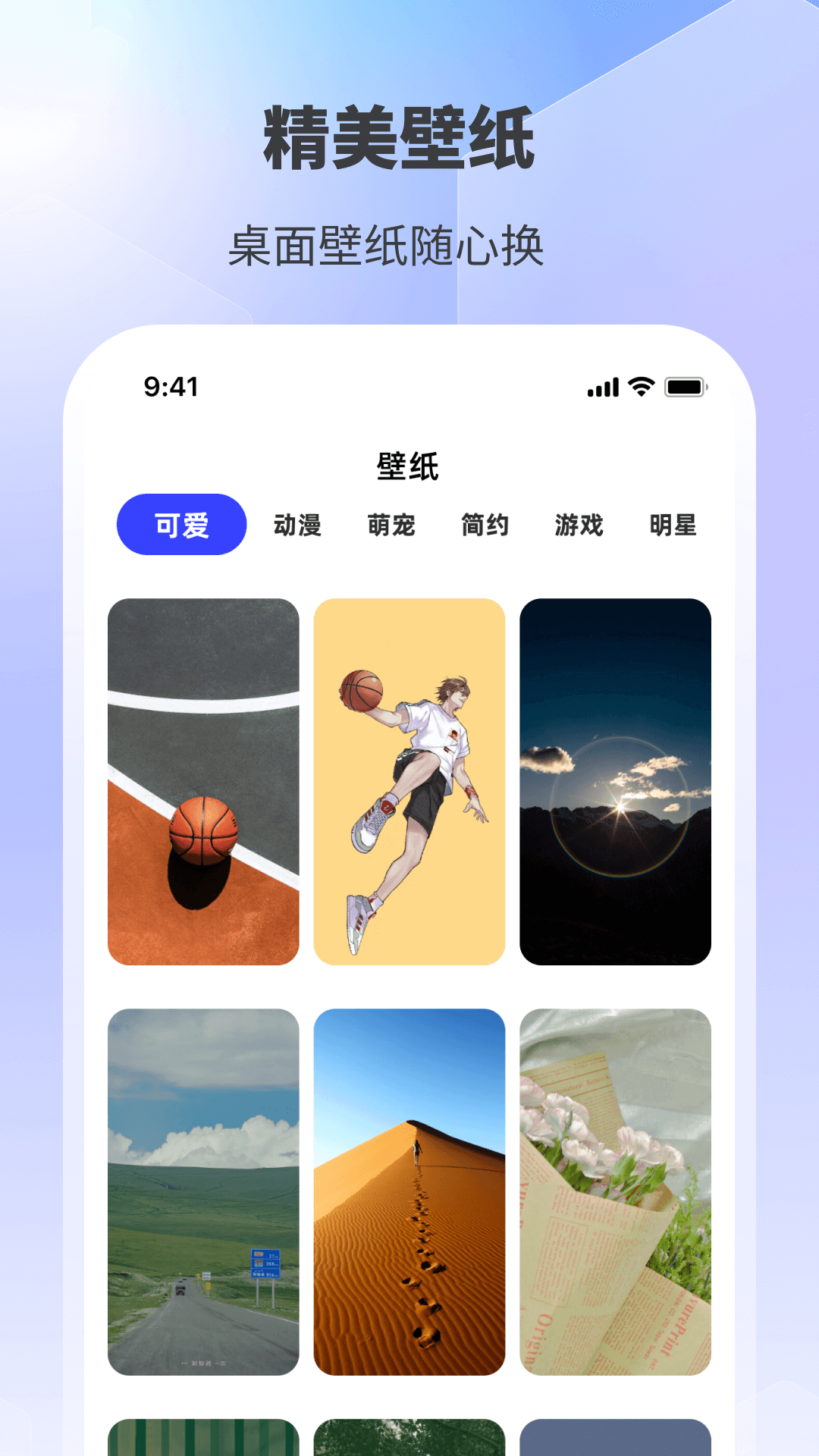819x1456 pixels.
Task: Open the basketball on court wallpaper
Action: coord(204,780)
